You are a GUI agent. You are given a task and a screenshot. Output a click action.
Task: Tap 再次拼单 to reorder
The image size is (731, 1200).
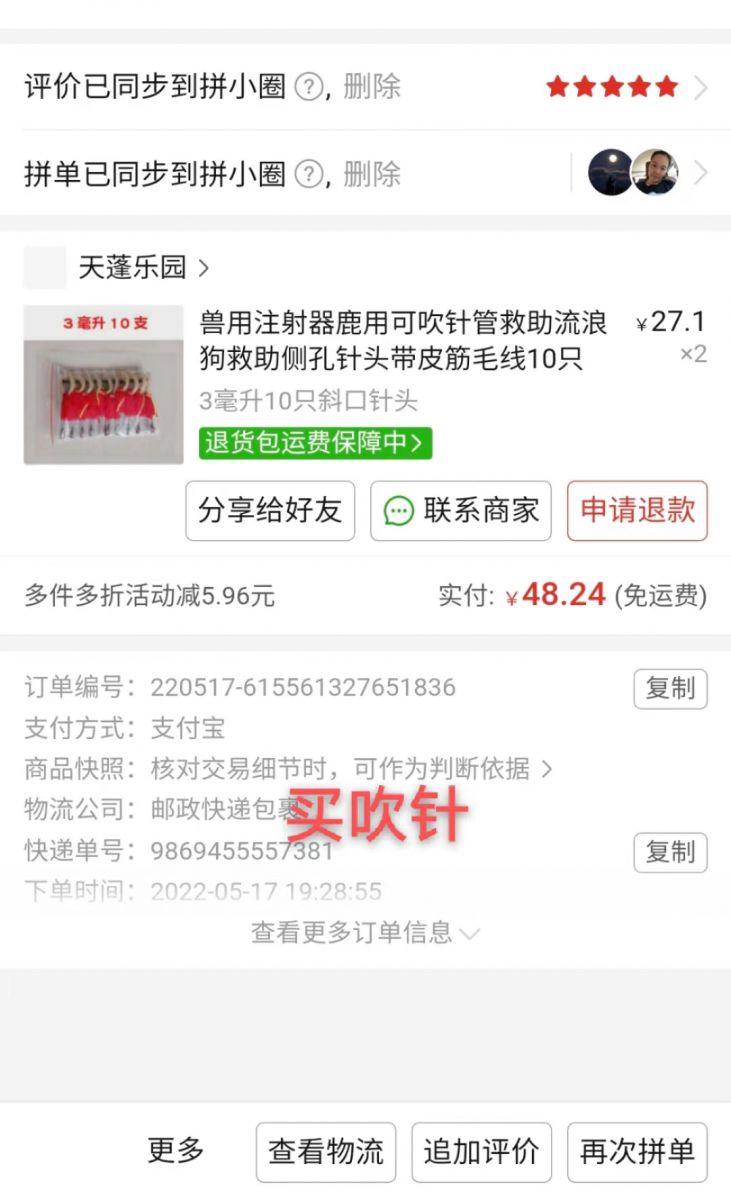click(637, 1152)
